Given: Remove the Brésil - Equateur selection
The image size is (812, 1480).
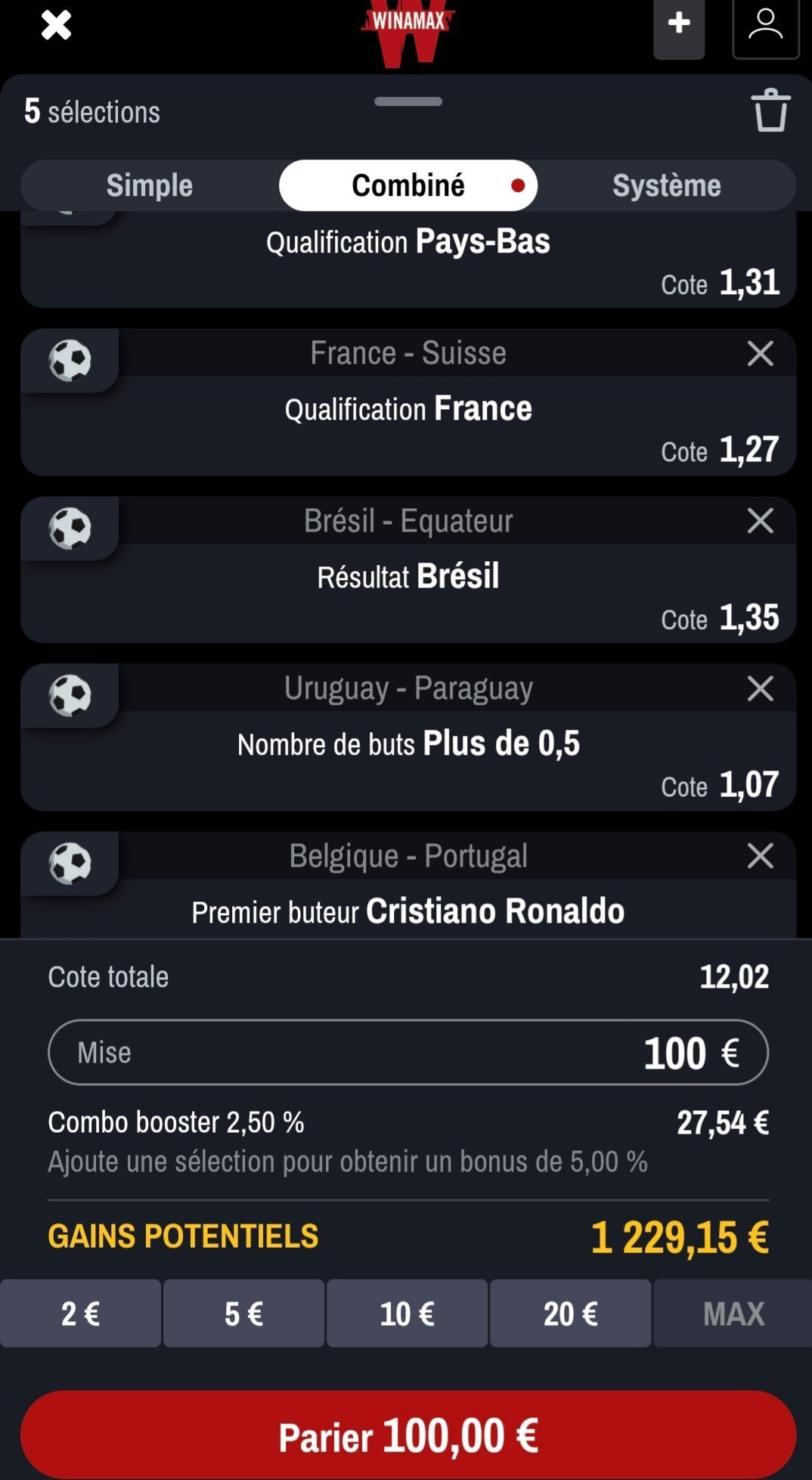Looking at the screenshot, I should tap(760, 521).
